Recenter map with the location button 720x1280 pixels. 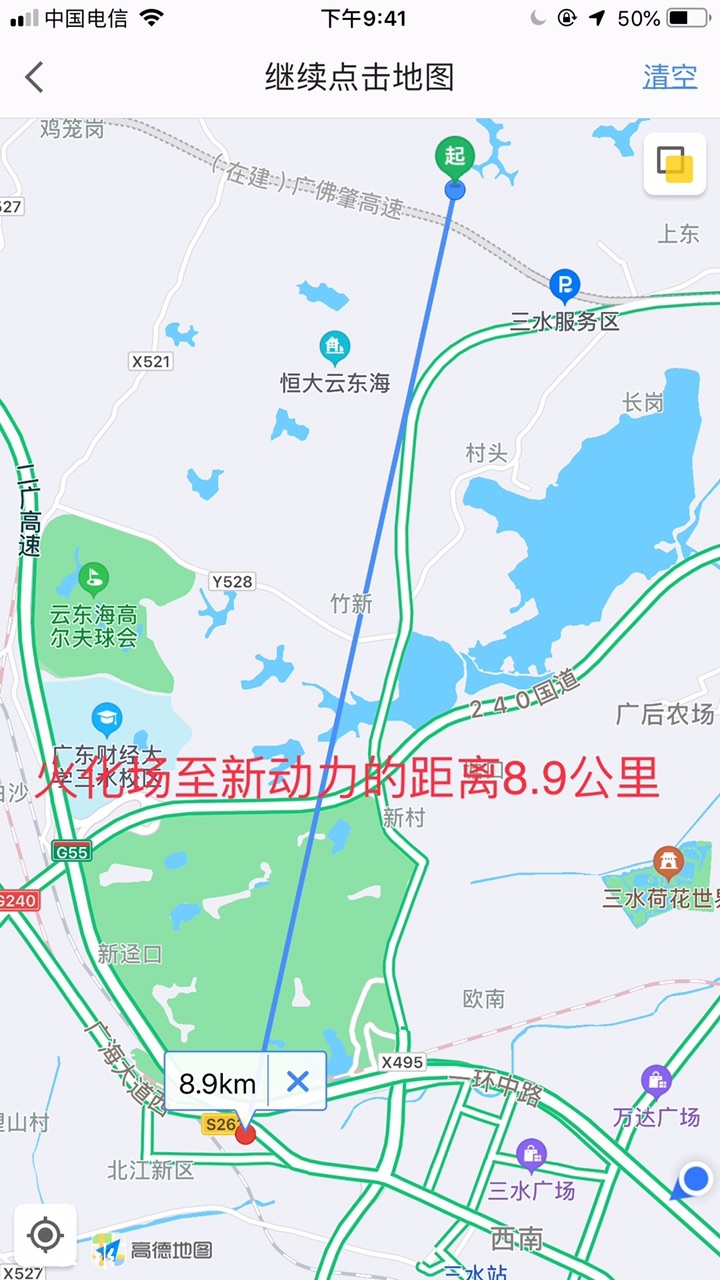(45, 1235)
